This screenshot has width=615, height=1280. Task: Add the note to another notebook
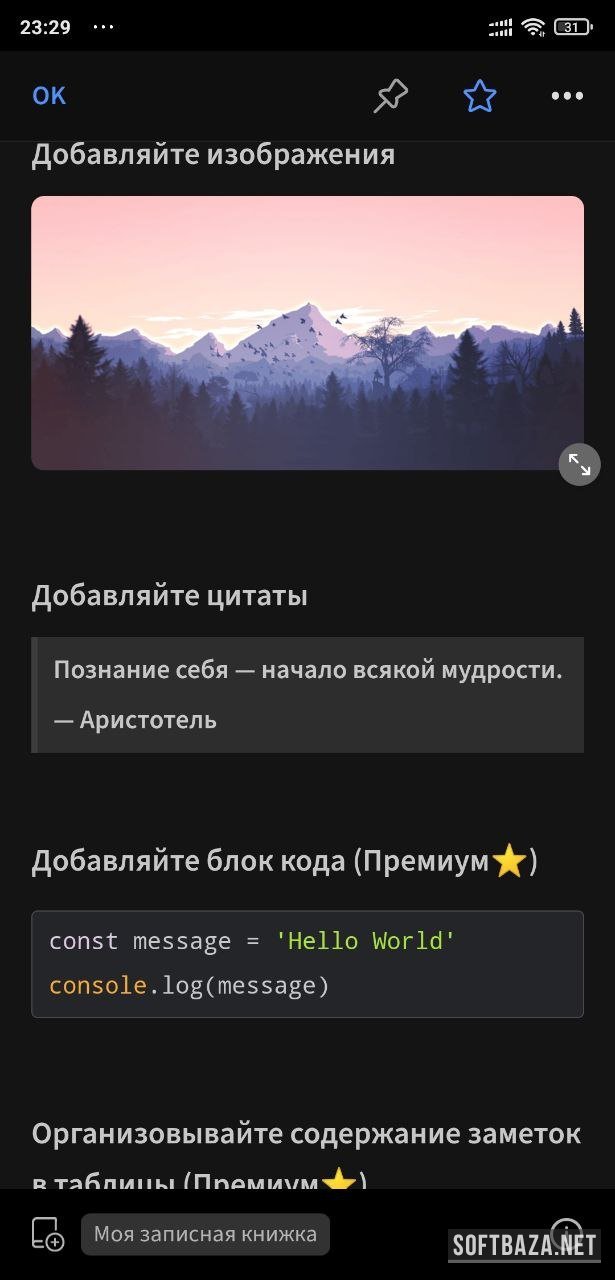[x=47, y=1234]
